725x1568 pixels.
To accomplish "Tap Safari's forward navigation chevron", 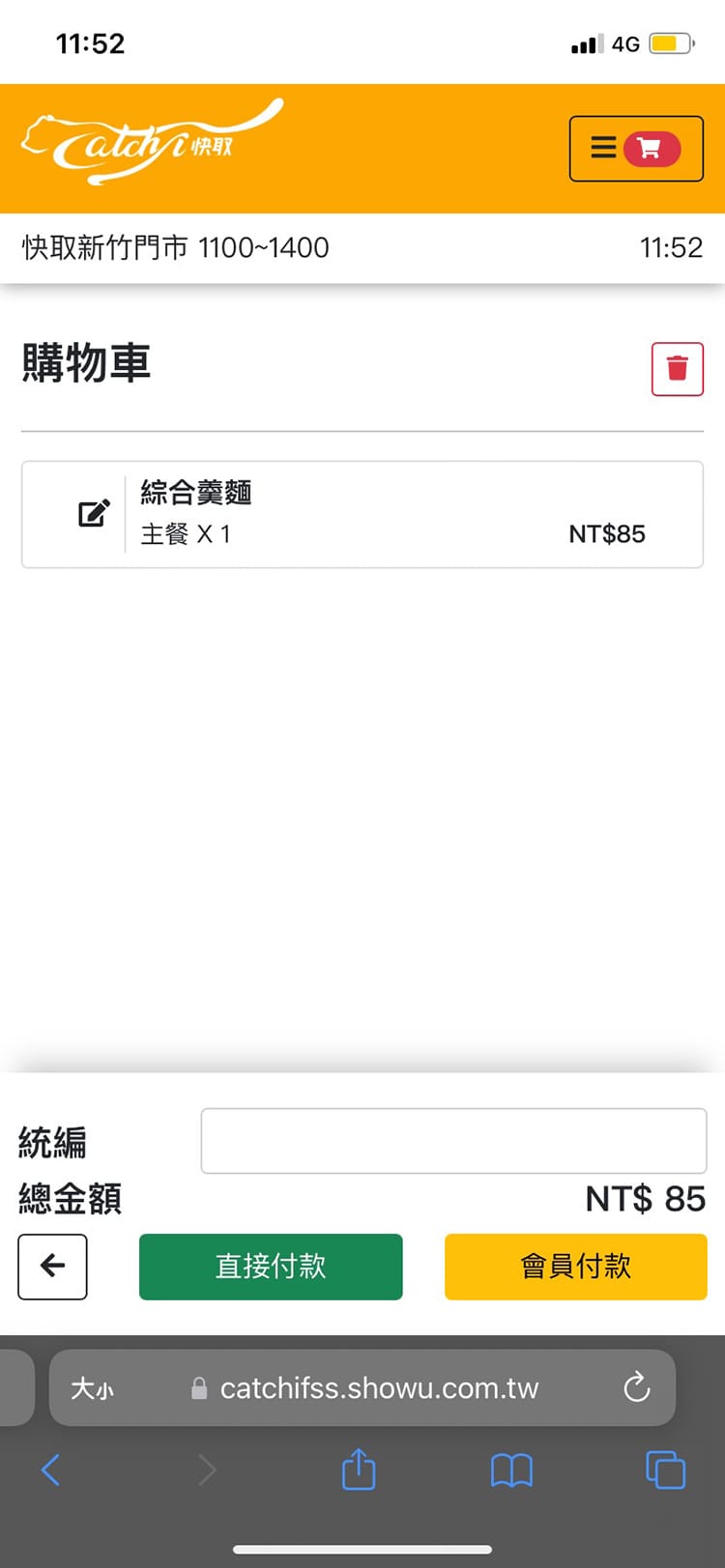I will [x=206, y=1469].
